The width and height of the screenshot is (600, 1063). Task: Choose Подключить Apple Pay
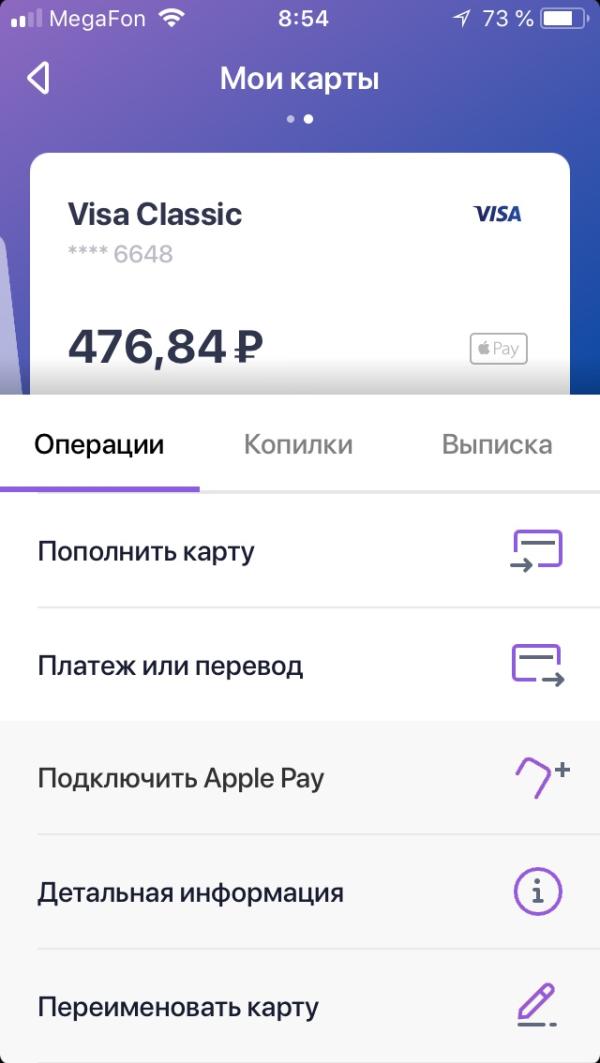coord(299,778)
